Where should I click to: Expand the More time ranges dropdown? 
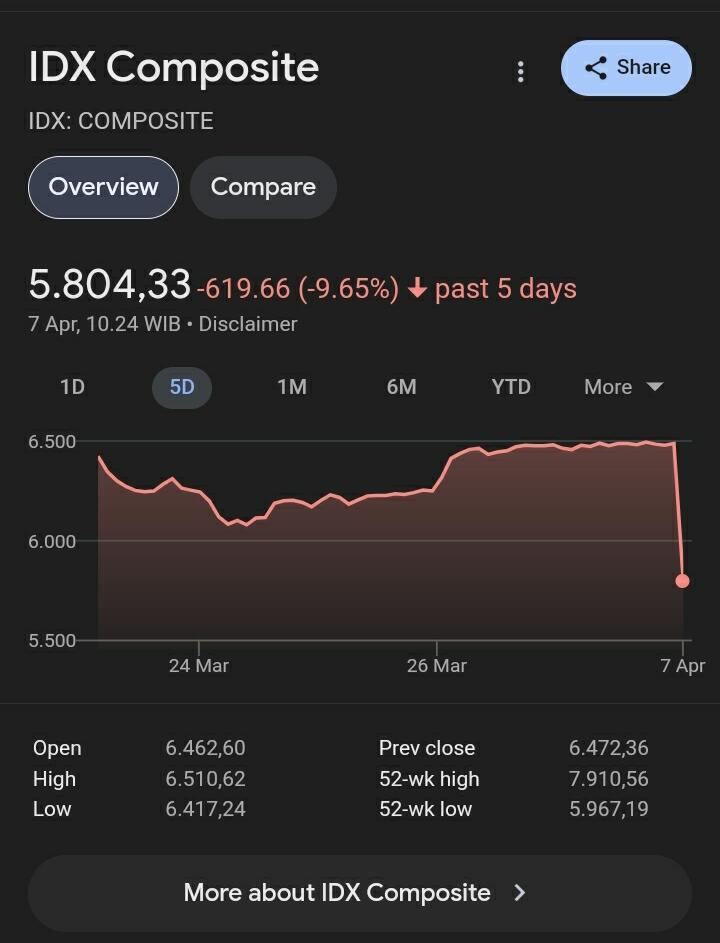click(x=623, y=387)
